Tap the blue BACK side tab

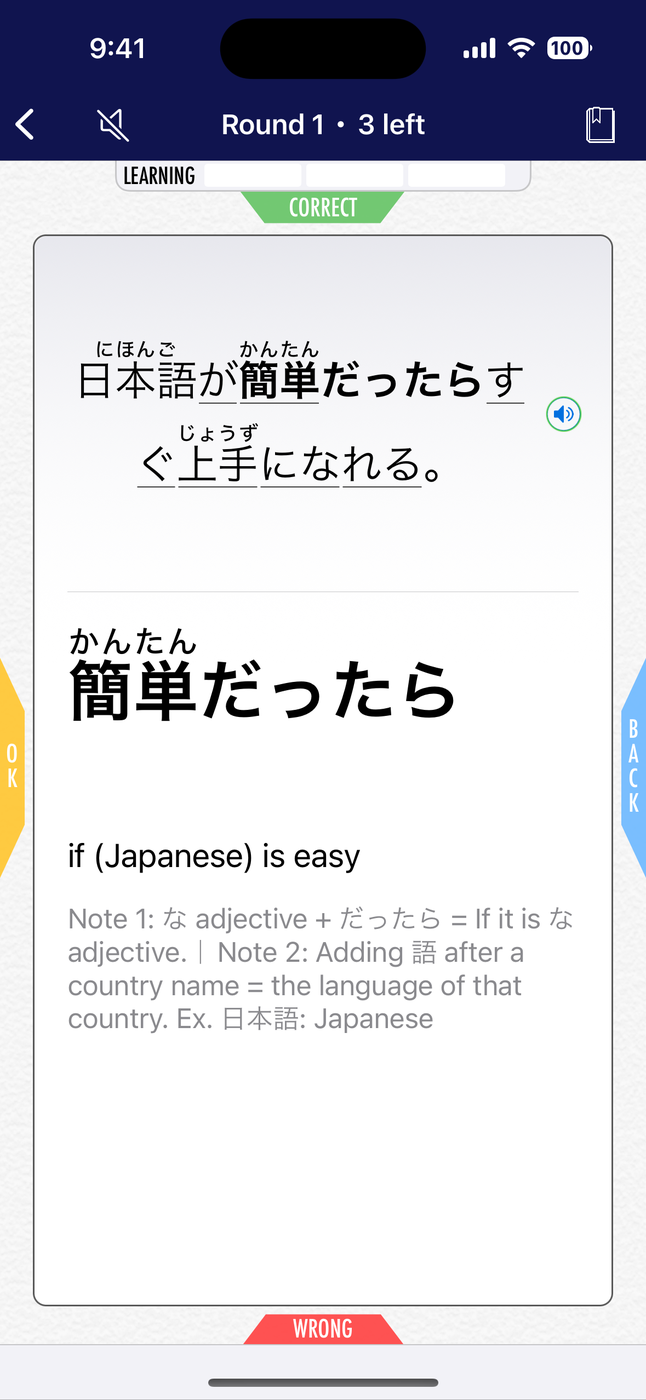click(633, 767)
